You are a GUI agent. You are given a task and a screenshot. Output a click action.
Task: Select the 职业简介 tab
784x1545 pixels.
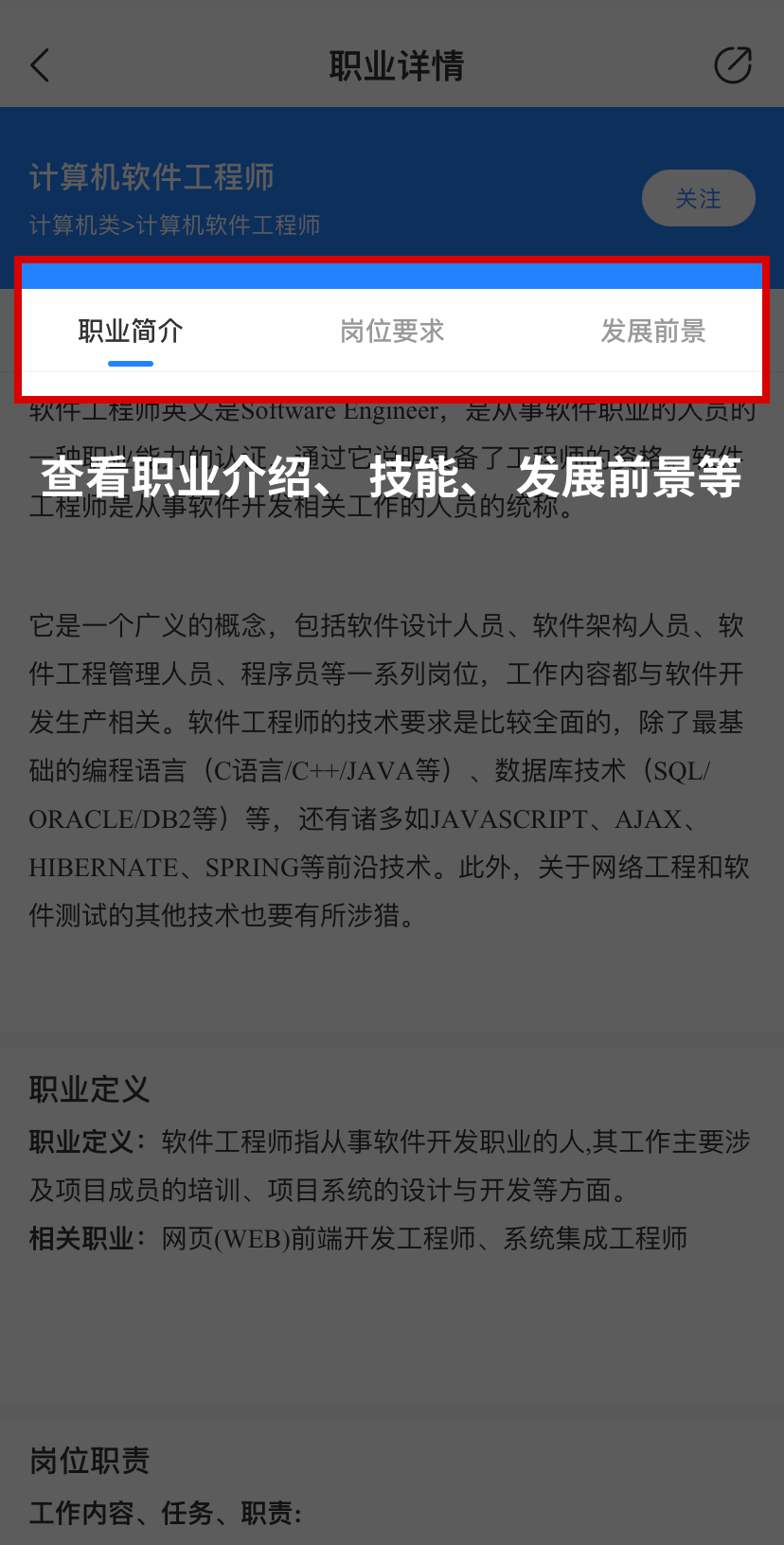(x=131, y=332)
